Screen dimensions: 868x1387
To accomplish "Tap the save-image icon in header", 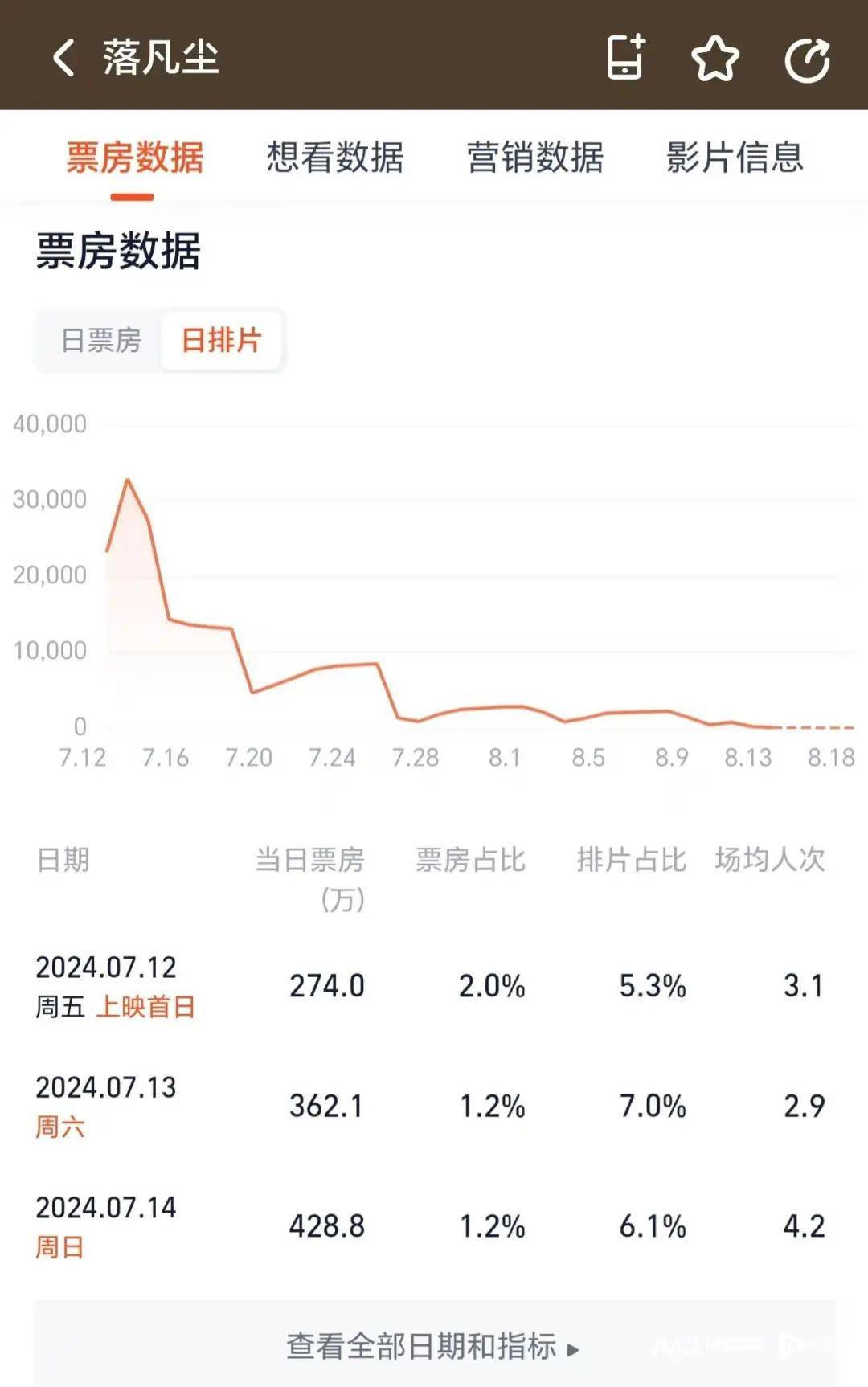I will click(625, 58).
